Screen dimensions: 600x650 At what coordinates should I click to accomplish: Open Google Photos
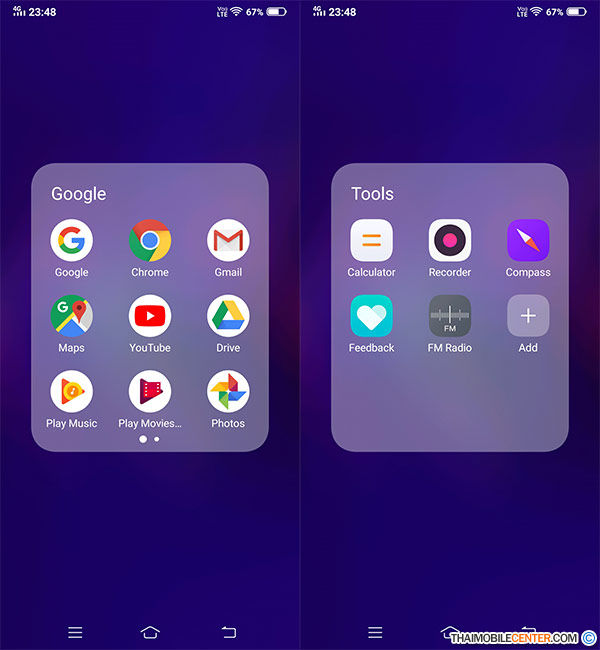(228, 392)
